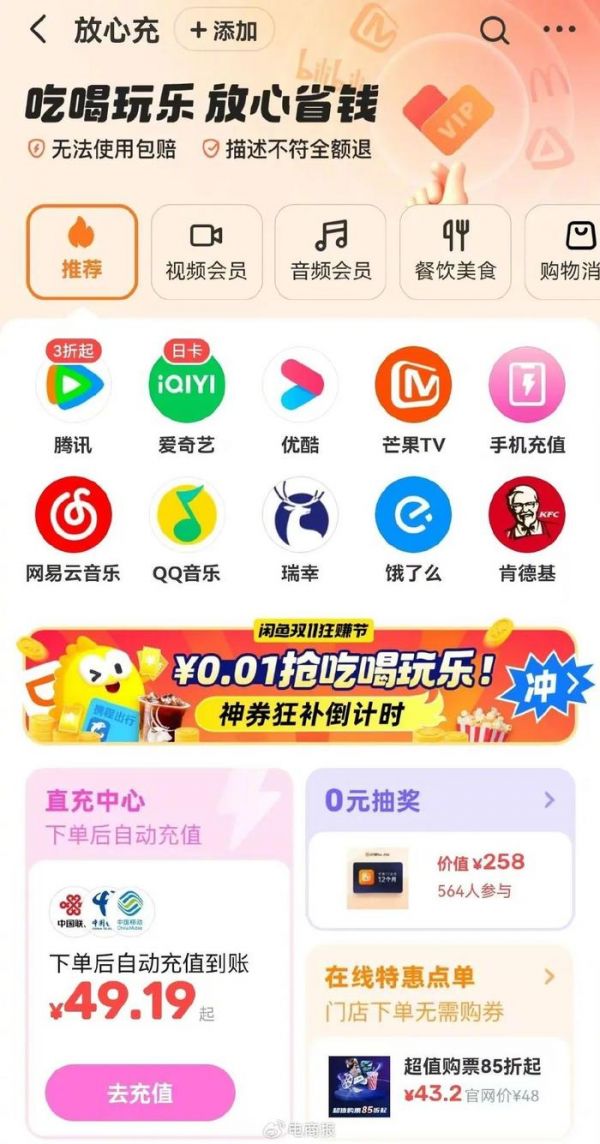Image resolution: width=600 pixels, height=1144 pixels.
Task: Select the 推荐 tab
Action: (x=82, y=252)
